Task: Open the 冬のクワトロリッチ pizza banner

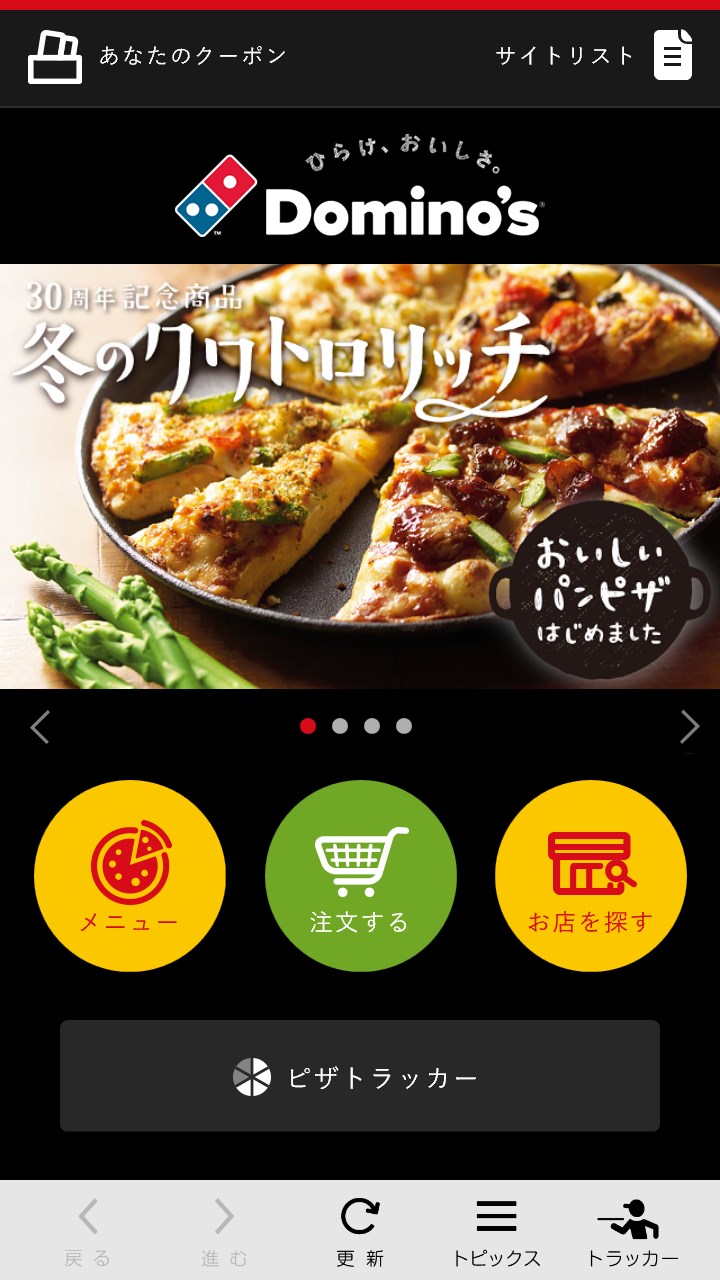Action: pyautogui.click(x=360, y=476)
